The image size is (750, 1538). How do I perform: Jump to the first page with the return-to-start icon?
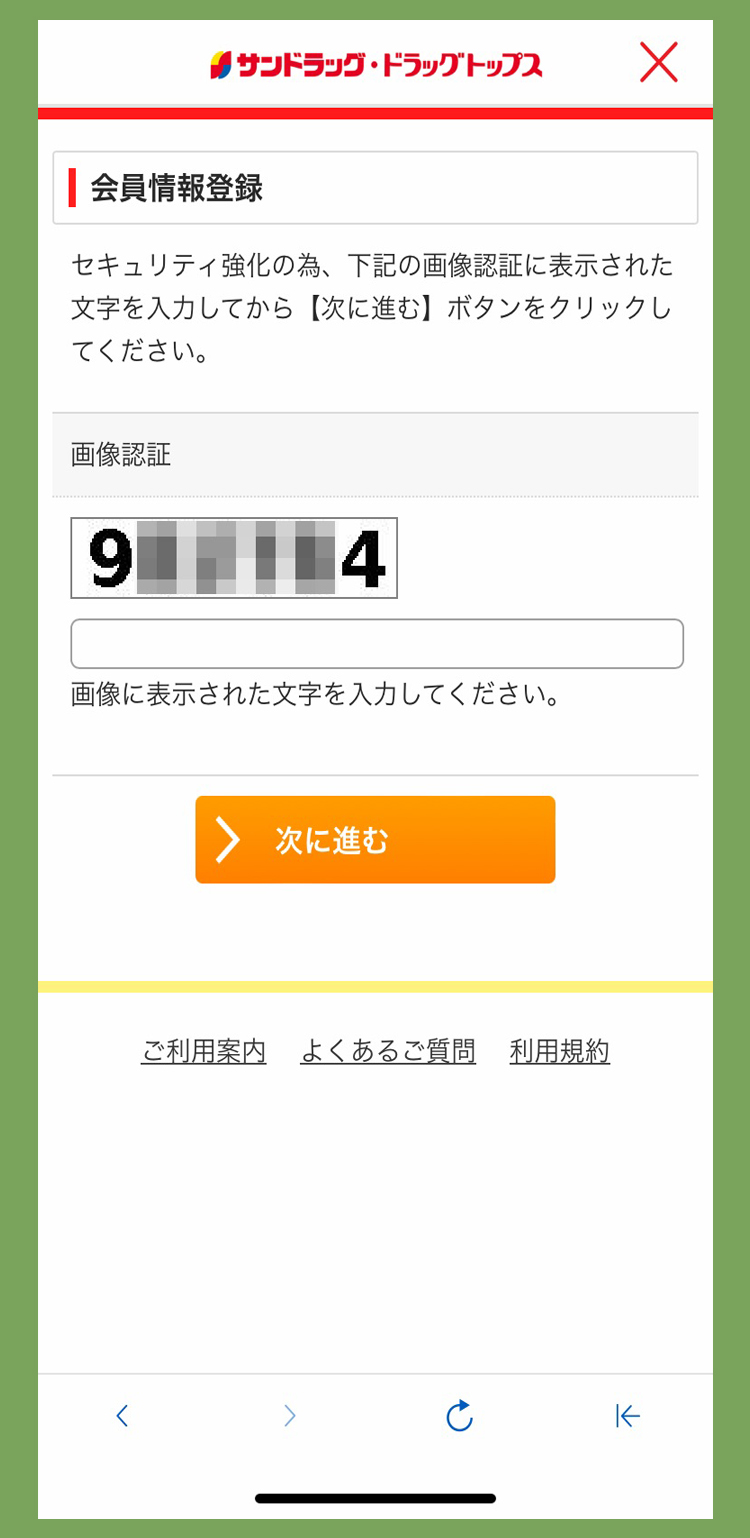coord(627,1415)
